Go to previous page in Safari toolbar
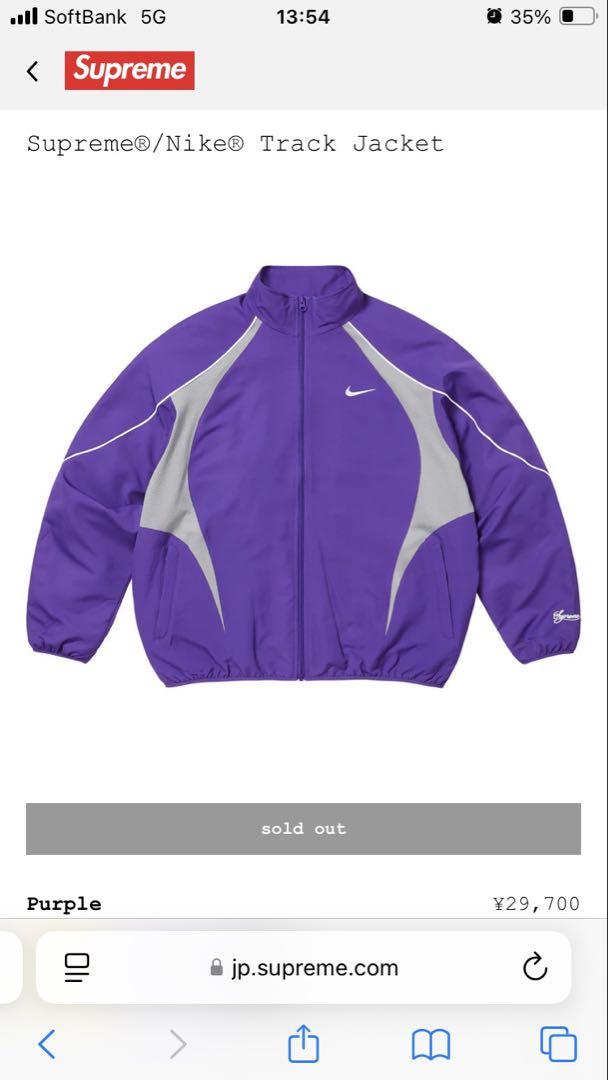This screenshot has height=1080, width=608. coord(46,1044)
